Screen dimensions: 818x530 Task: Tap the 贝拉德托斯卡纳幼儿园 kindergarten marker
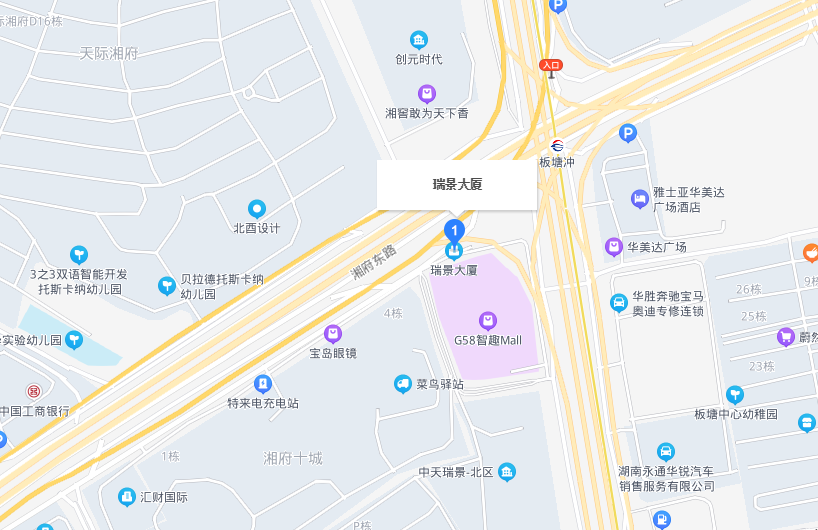click(x=166, y=286)
